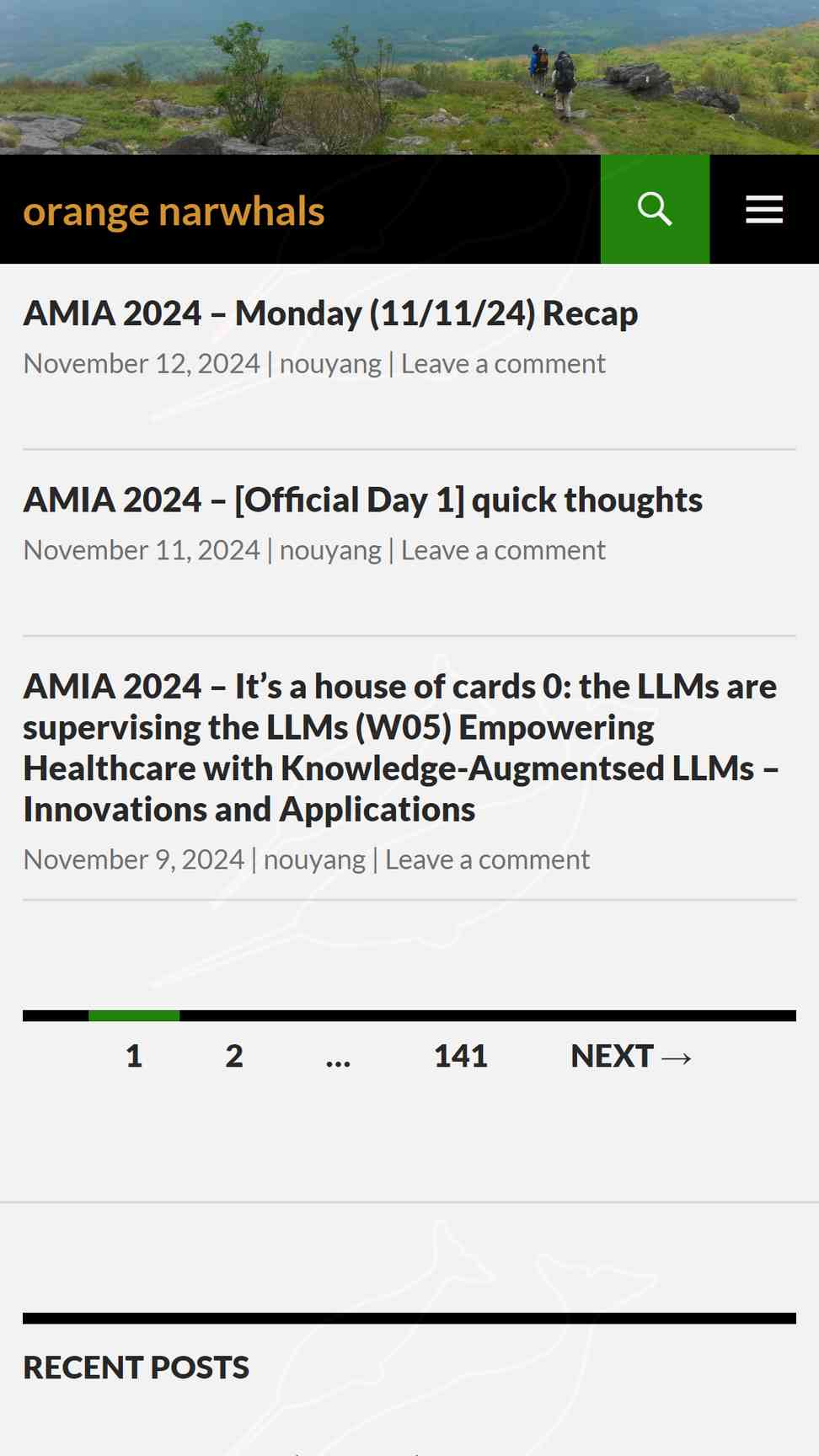Open nouyang author page under November 11 post

[x=330, y=549]
